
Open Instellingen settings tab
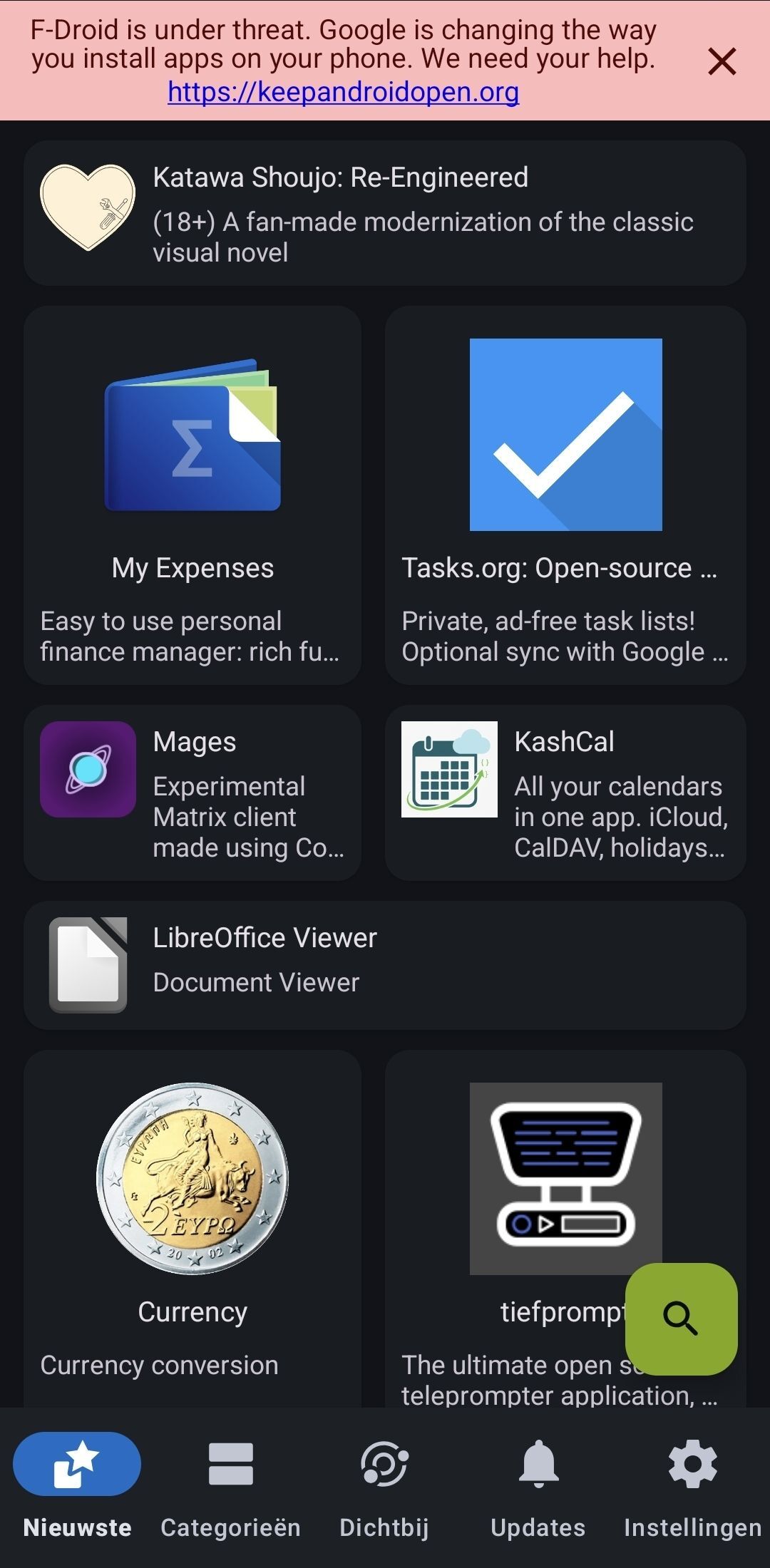(692, 1487)
